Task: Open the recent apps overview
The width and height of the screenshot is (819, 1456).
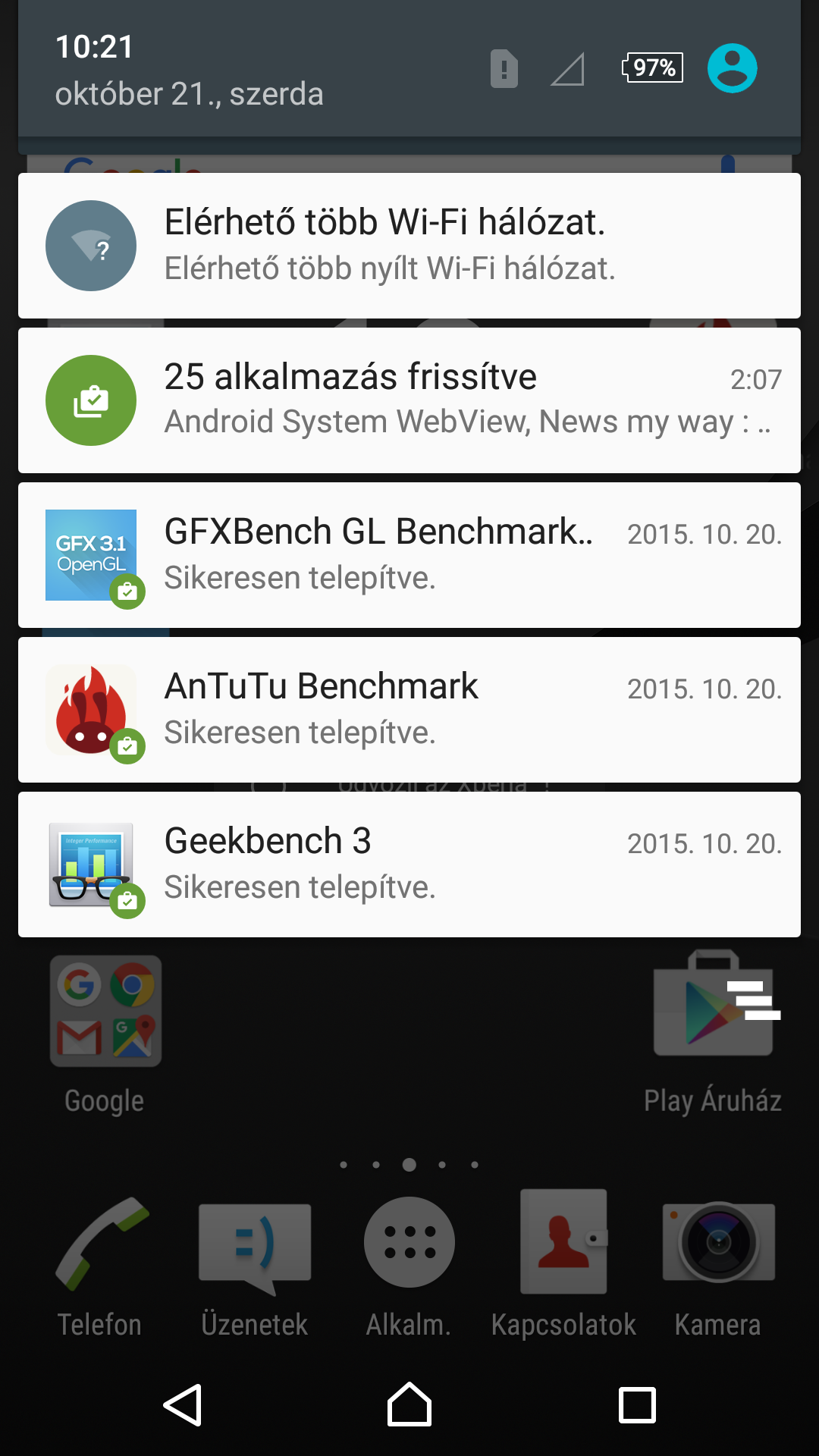Action: (x=637, y=1405)
